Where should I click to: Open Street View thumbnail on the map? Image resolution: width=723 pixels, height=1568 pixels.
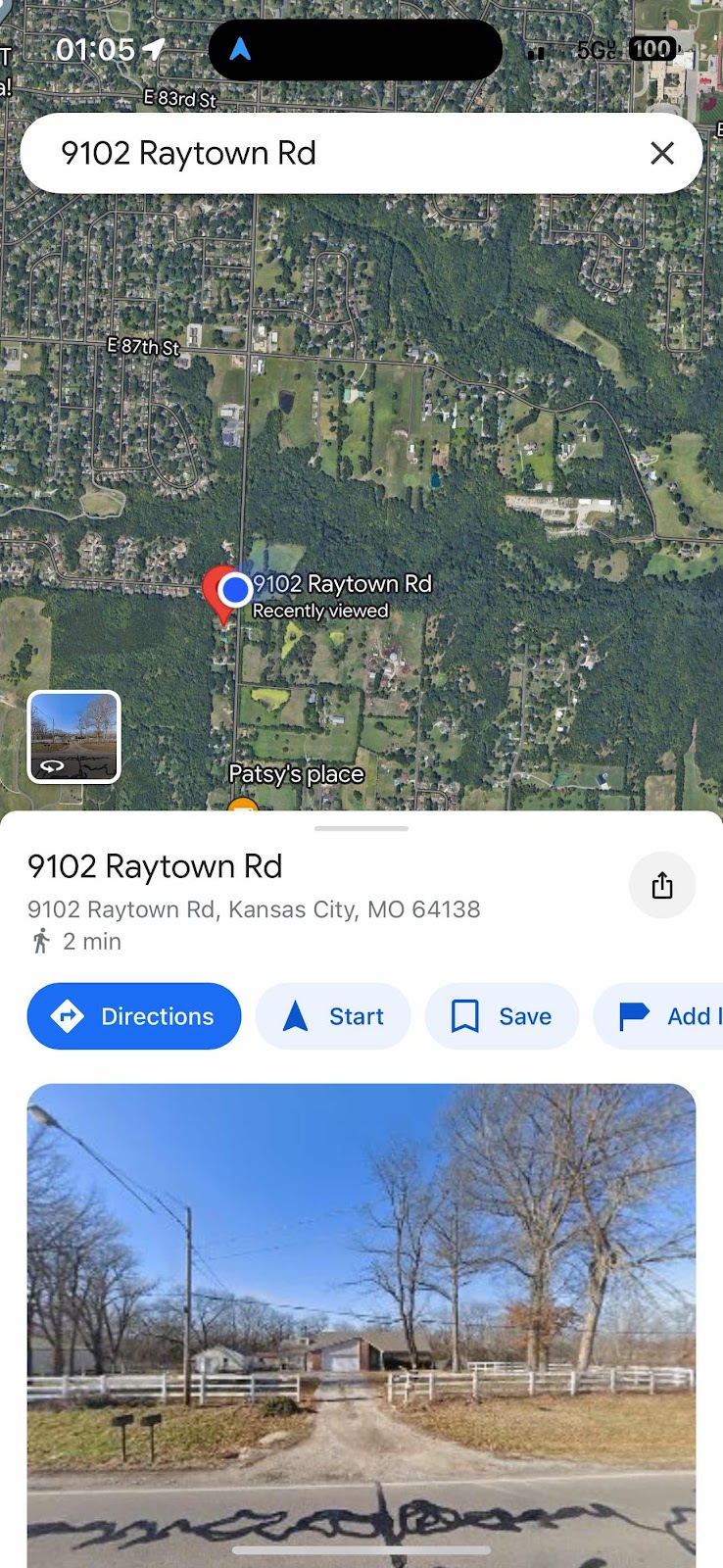(x=74, y=737)
